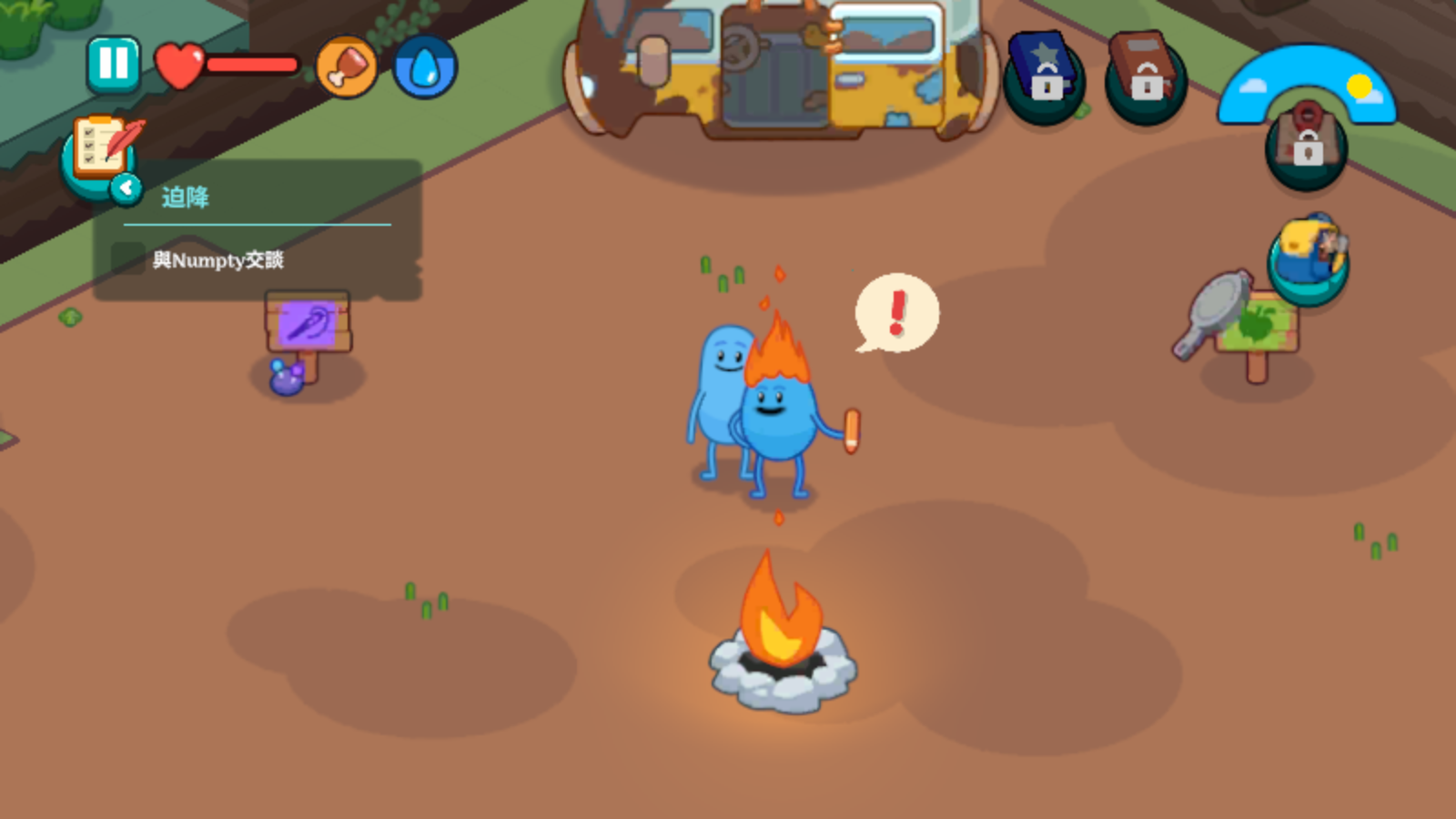Image resolution: width=1456 pixels, height=819 pixels.
Task: Tap the water droplet thirst icon
Action: (x=424, y=67)
